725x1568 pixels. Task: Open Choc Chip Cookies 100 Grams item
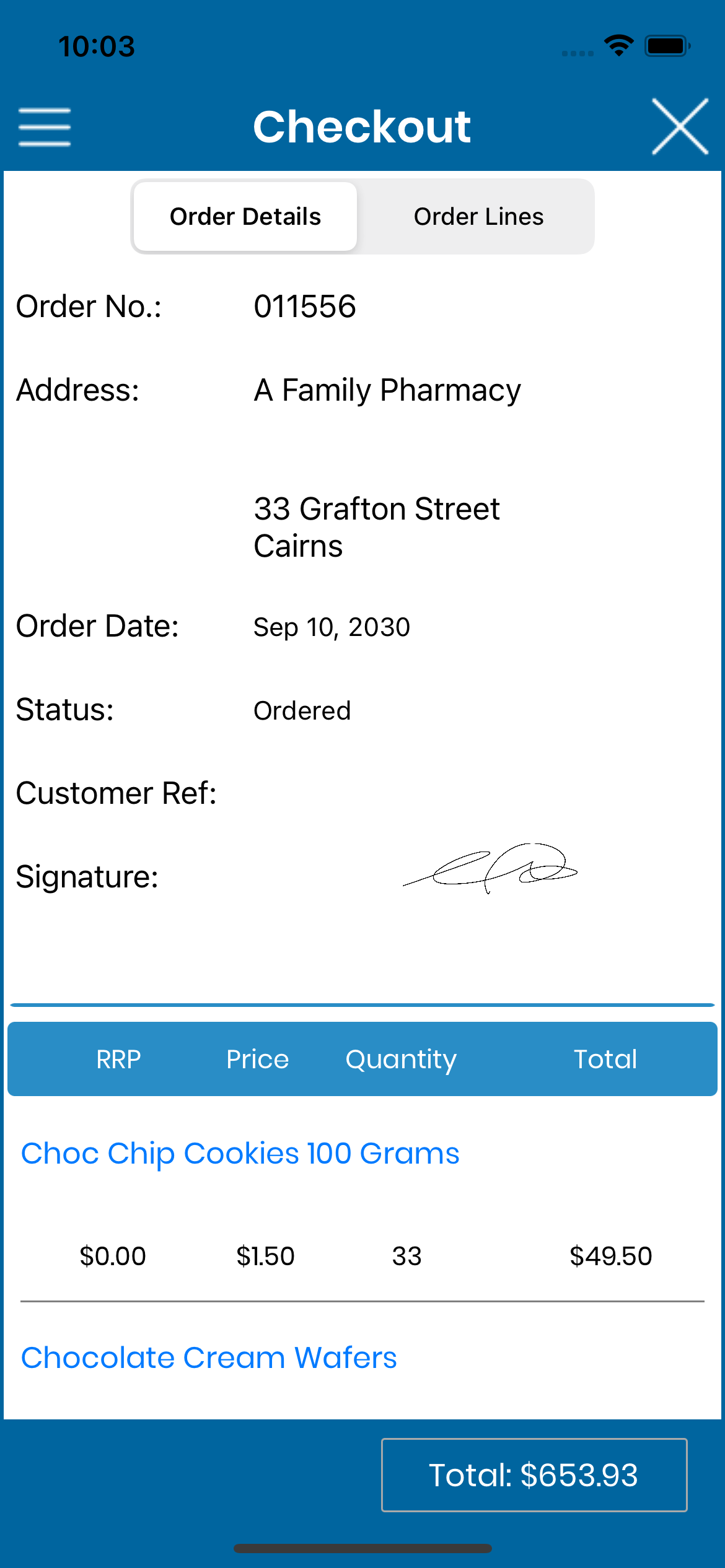[240, 1154]
